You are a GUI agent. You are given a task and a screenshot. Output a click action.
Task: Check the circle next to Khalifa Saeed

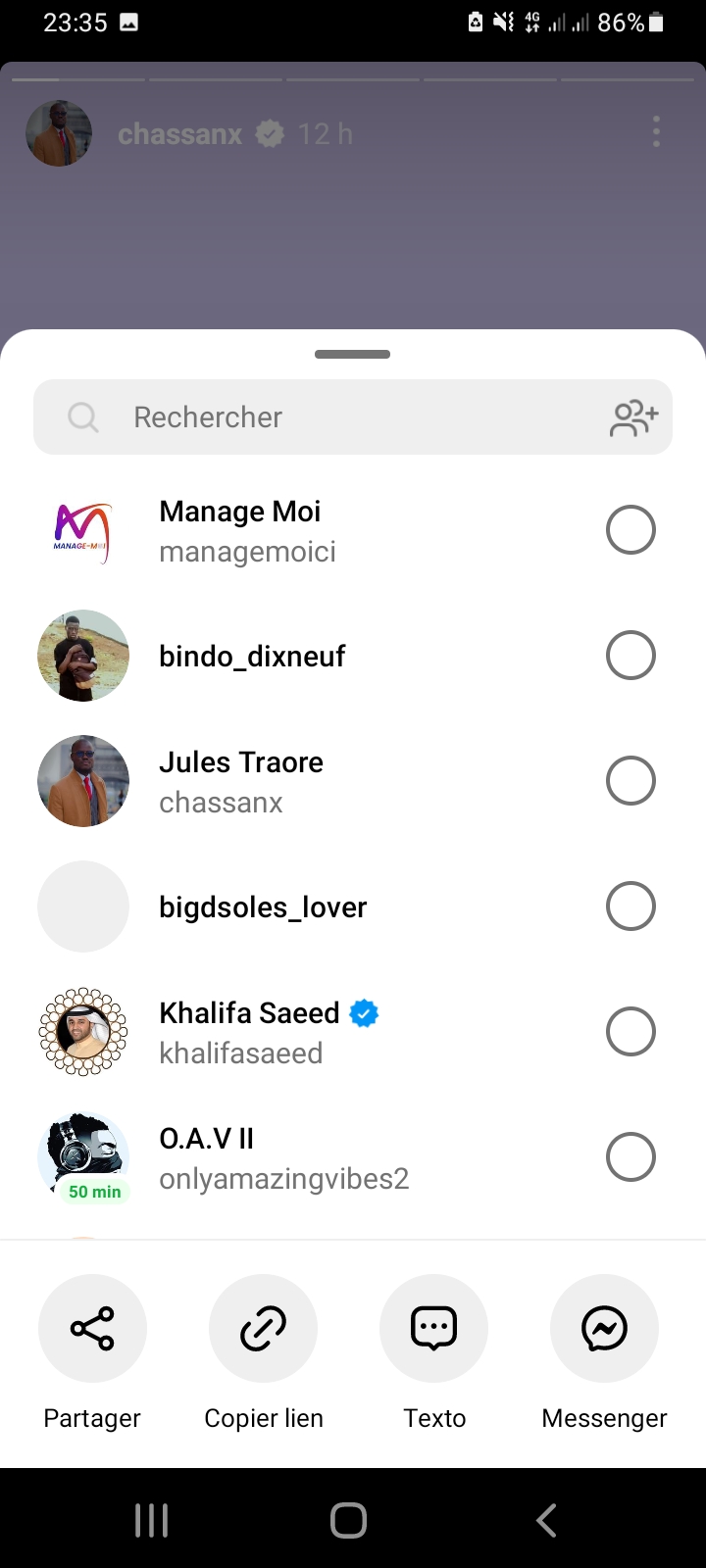pyautogui.click(x=630, y=1032)
